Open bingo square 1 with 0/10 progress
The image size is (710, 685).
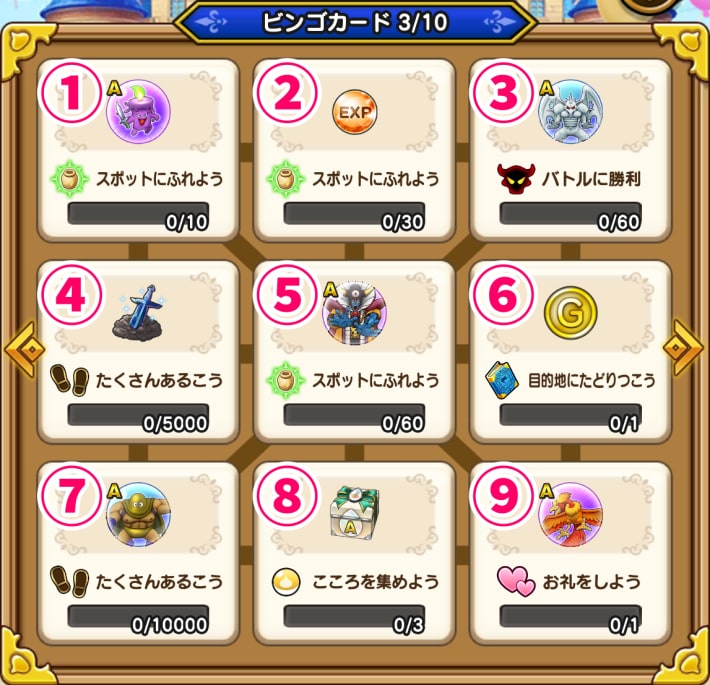(x=138, y=150)
